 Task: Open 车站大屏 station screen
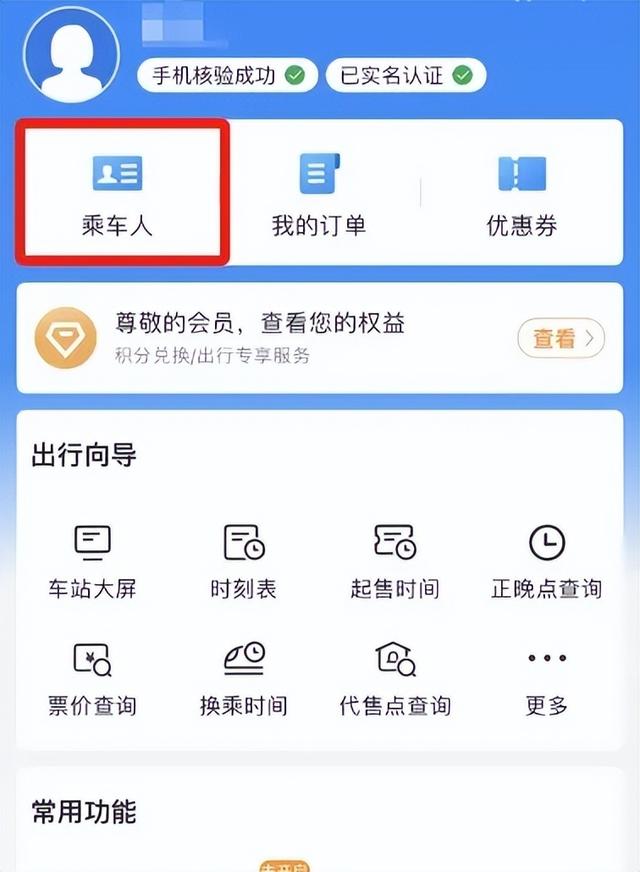pyautogui.click(x=91, y=561)
